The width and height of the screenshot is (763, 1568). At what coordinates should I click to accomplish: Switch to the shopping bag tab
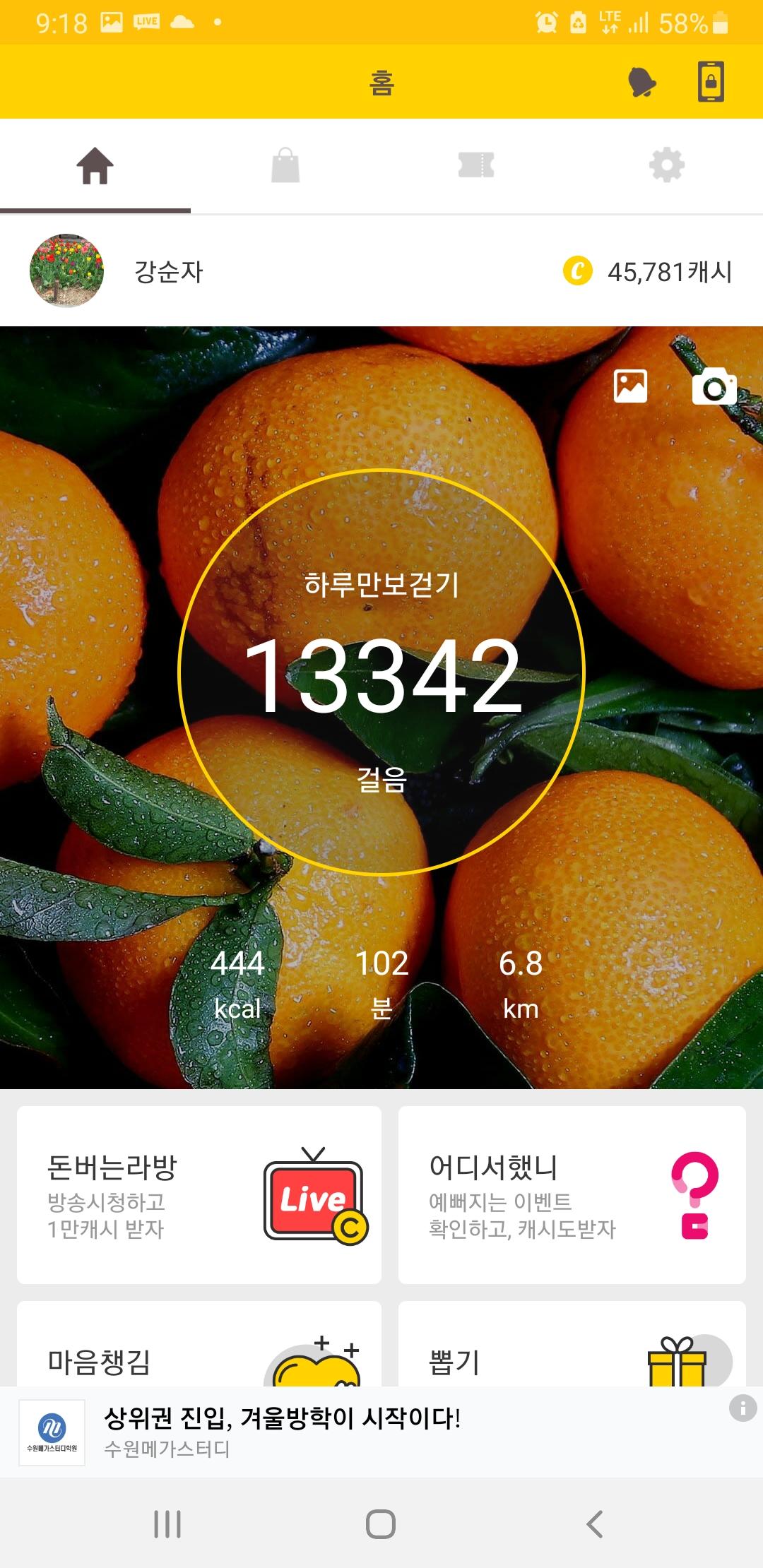[x=285, y=167]
